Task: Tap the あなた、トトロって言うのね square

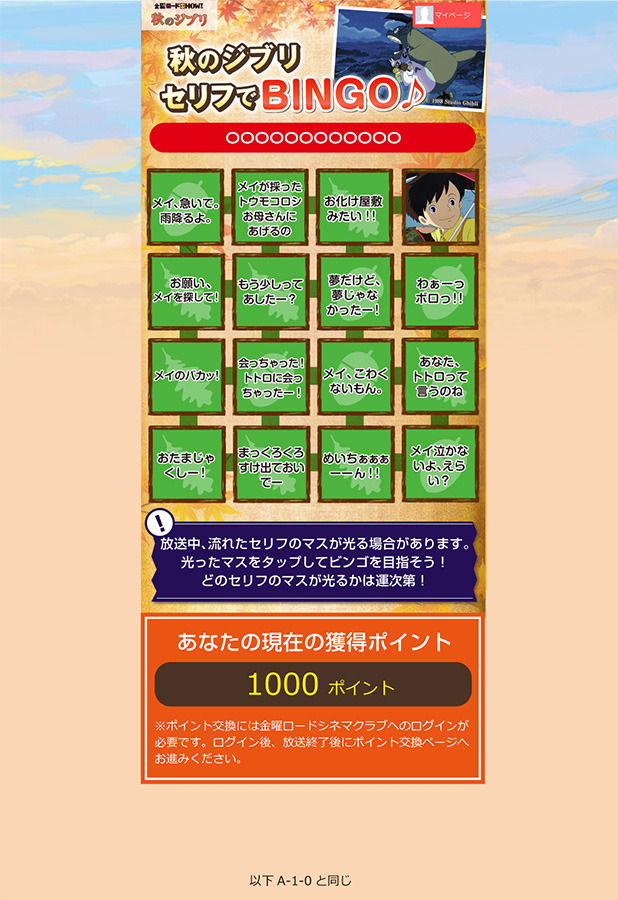Action: (441, 376)
